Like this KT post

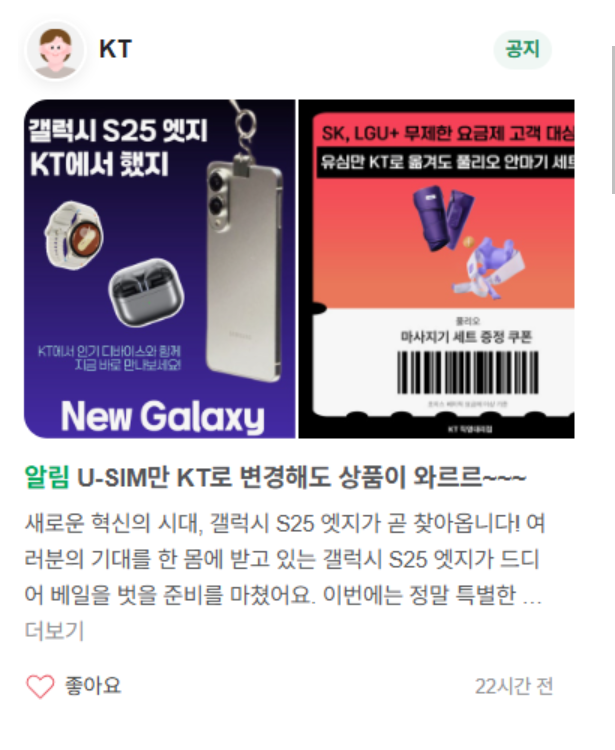41,686
